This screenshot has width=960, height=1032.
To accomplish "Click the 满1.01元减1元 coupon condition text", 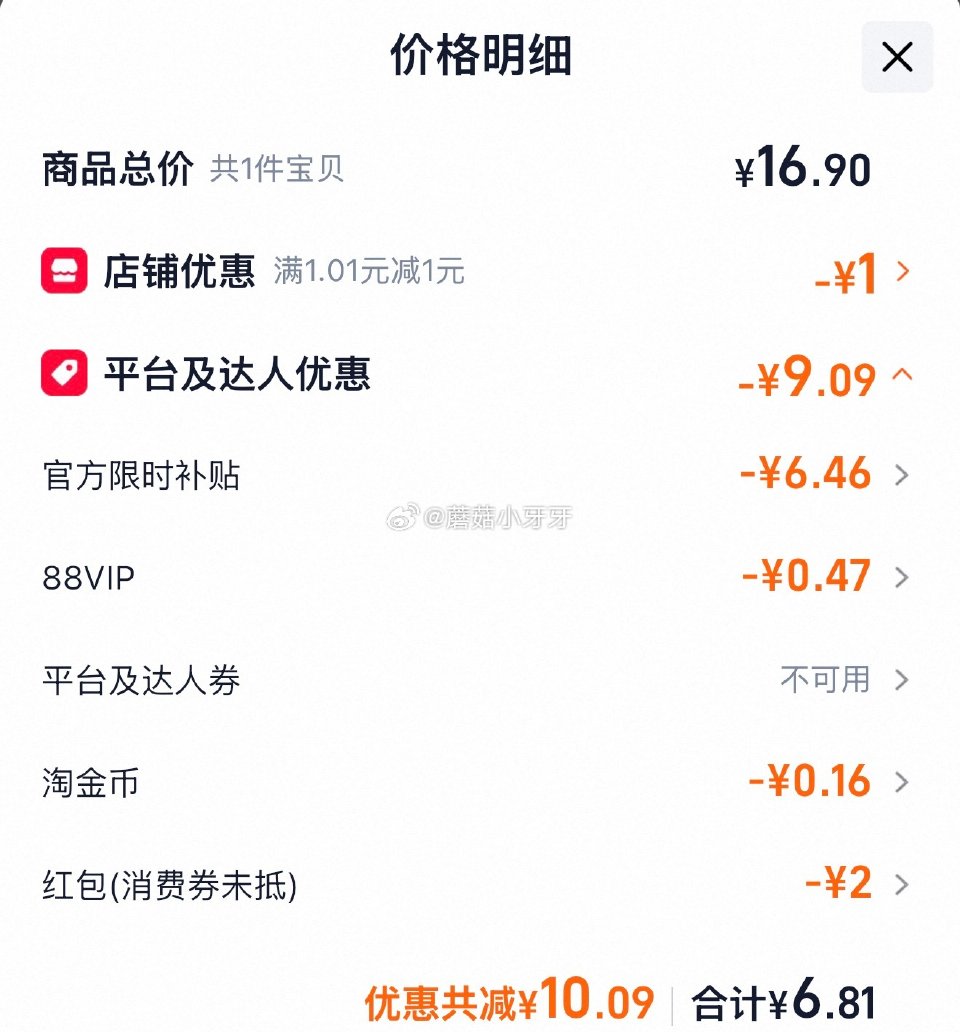I will (366, 274).
